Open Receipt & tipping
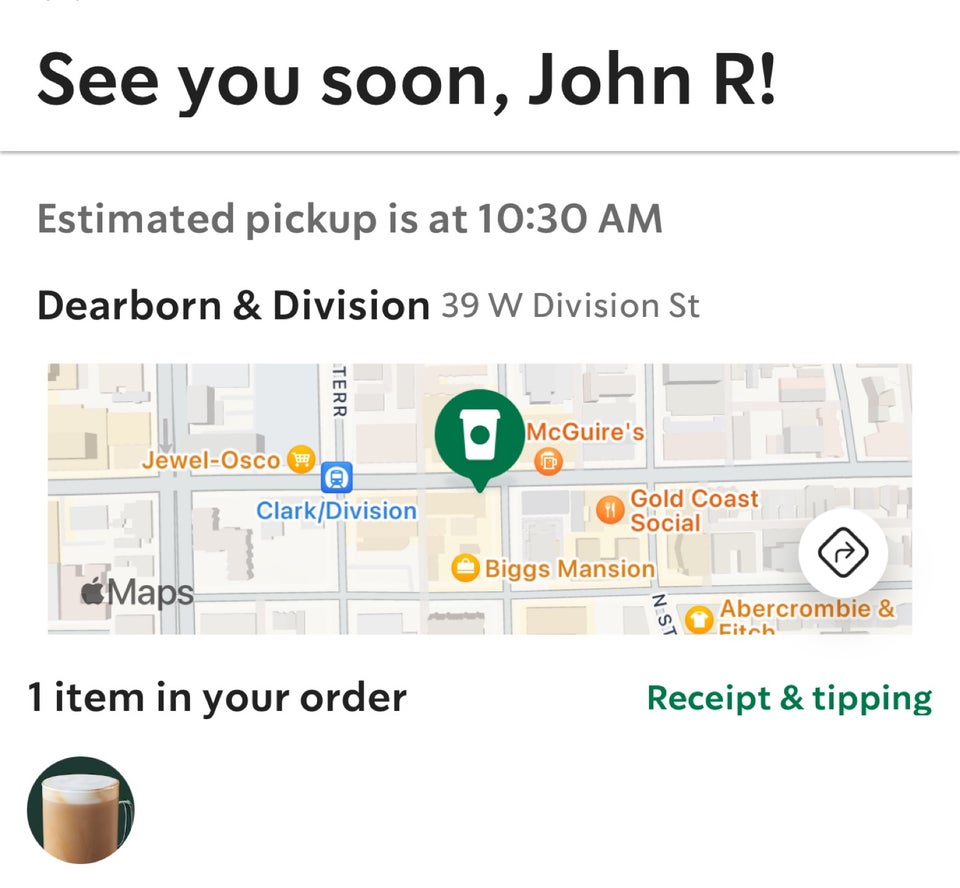 click(789, 698)
